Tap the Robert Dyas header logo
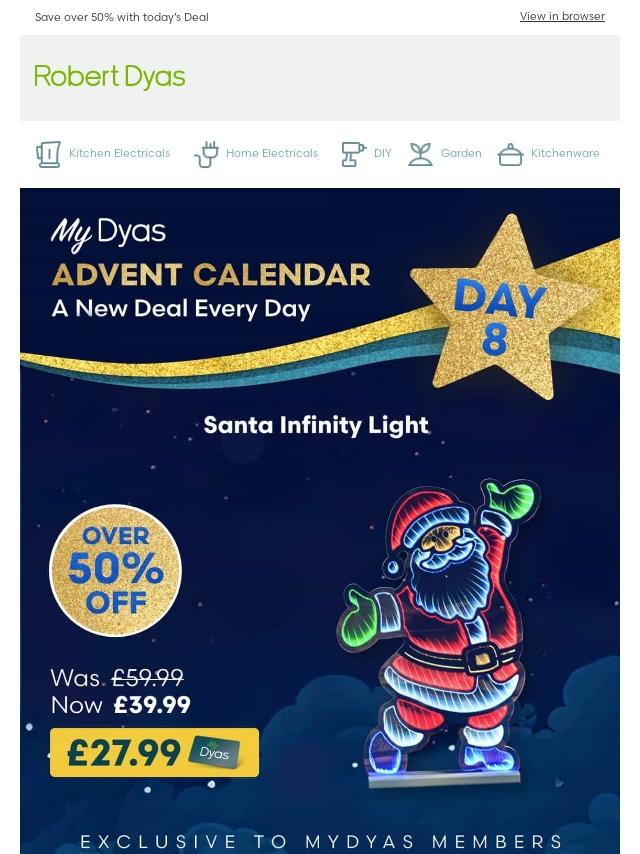 tap(109, 77)
